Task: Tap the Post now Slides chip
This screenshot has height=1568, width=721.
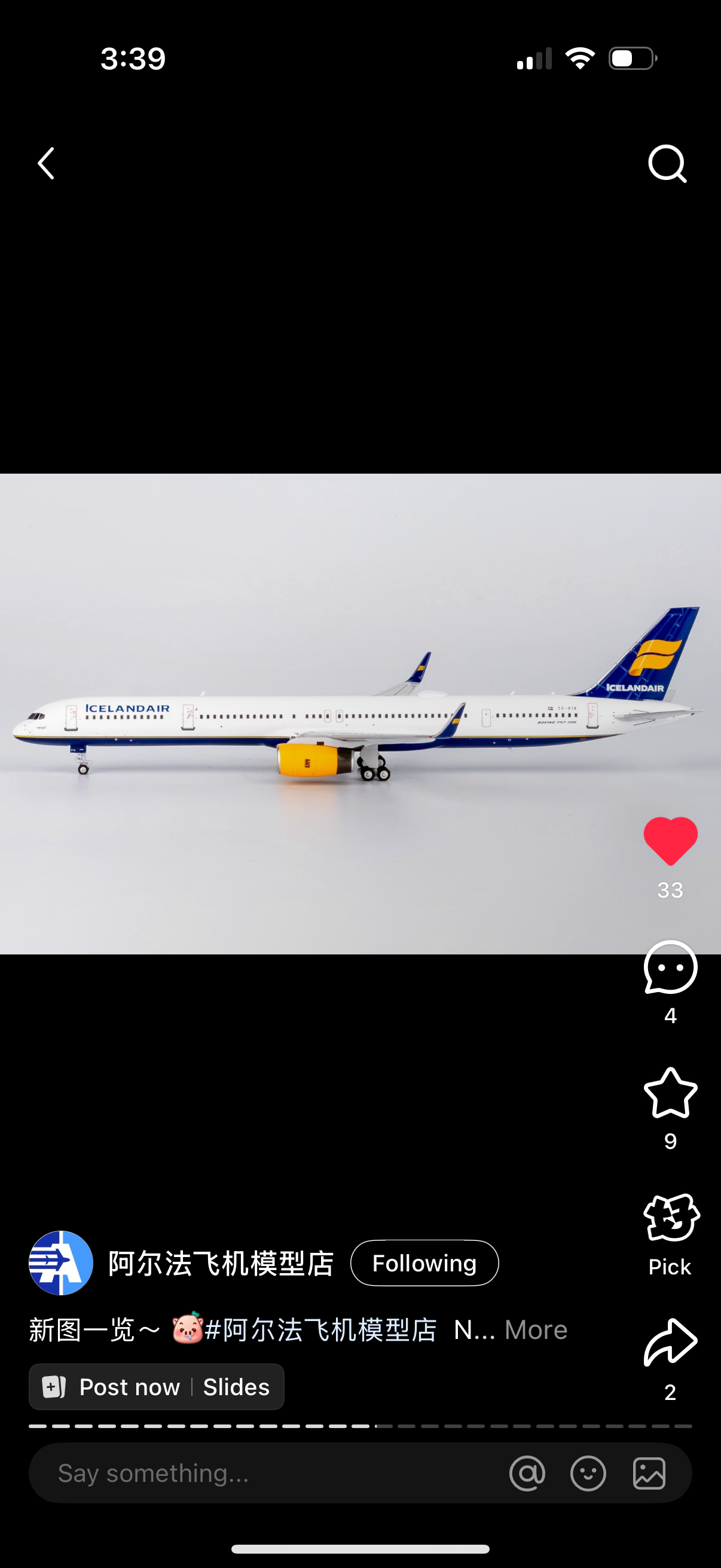Action: pyautogui.click(x=157, y=1387)
